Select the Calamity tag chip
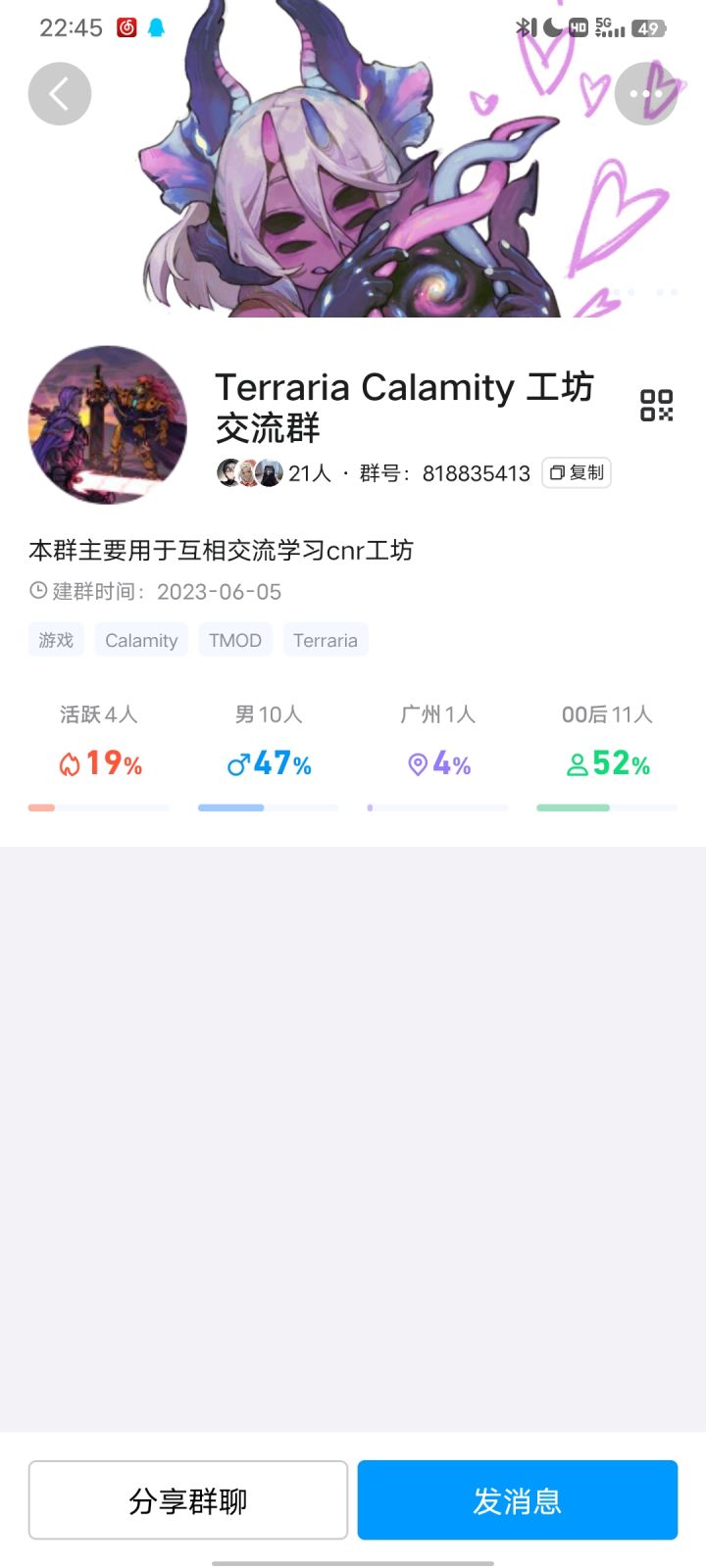 pyautogui.click(x=141, y=640)
